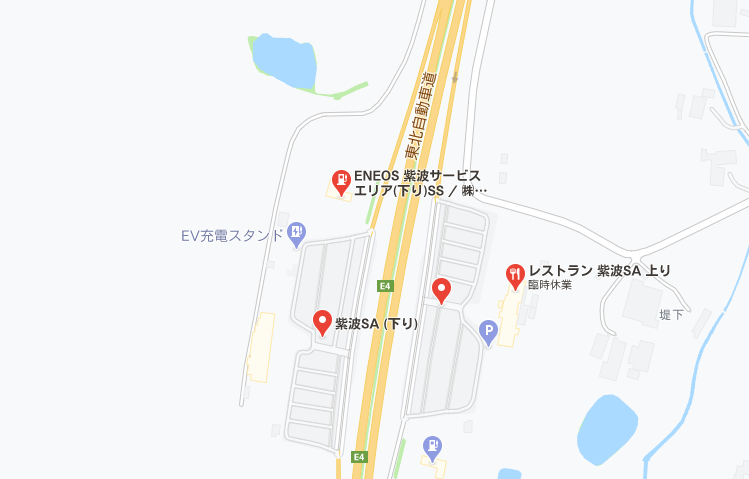Image resolution: width=749 pixels, height=479 pixels.
Task: Open the purple parking P marker
Action: [489, 330]
